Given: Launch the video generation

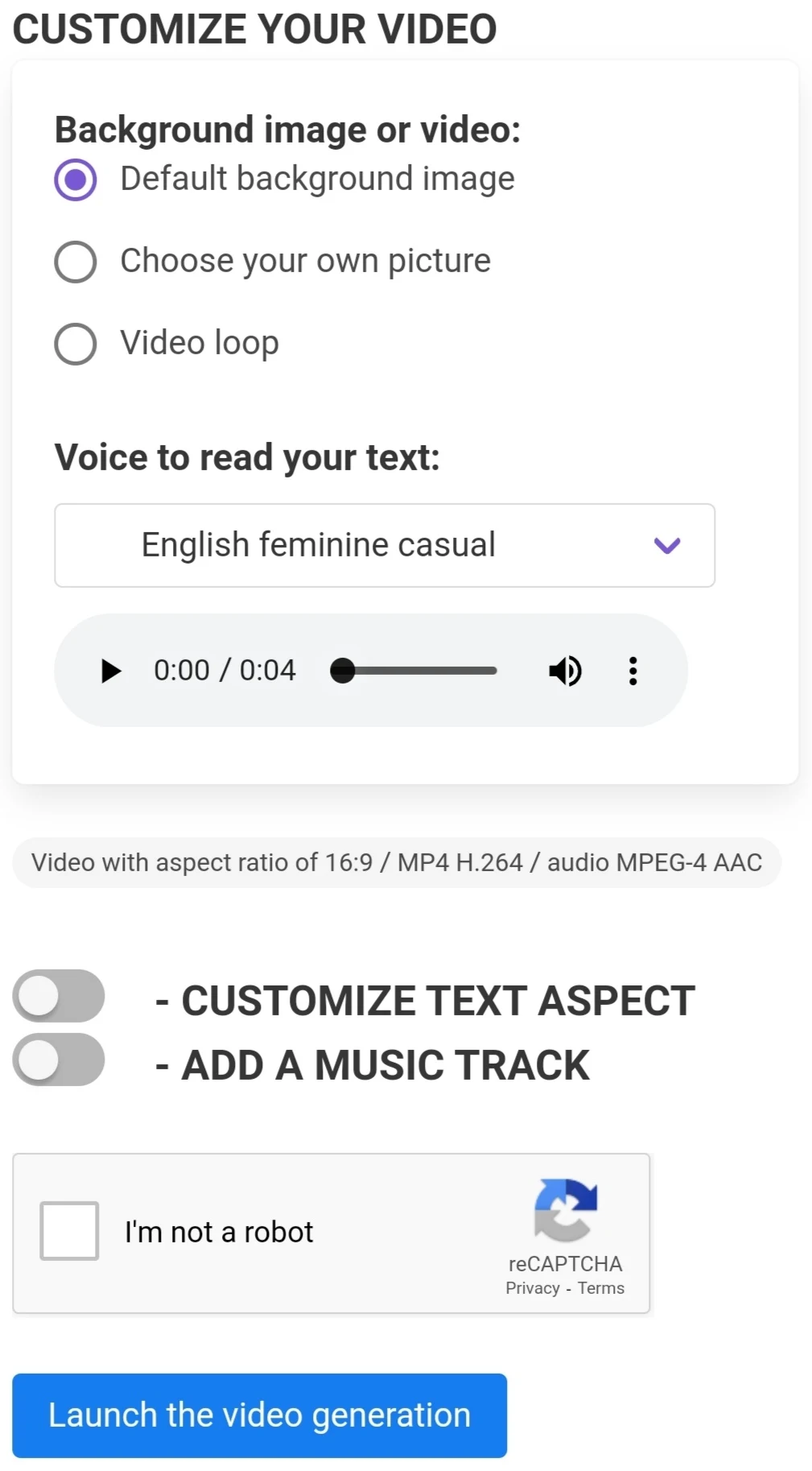Looking at the screenshot, I should pos(260,1415).
